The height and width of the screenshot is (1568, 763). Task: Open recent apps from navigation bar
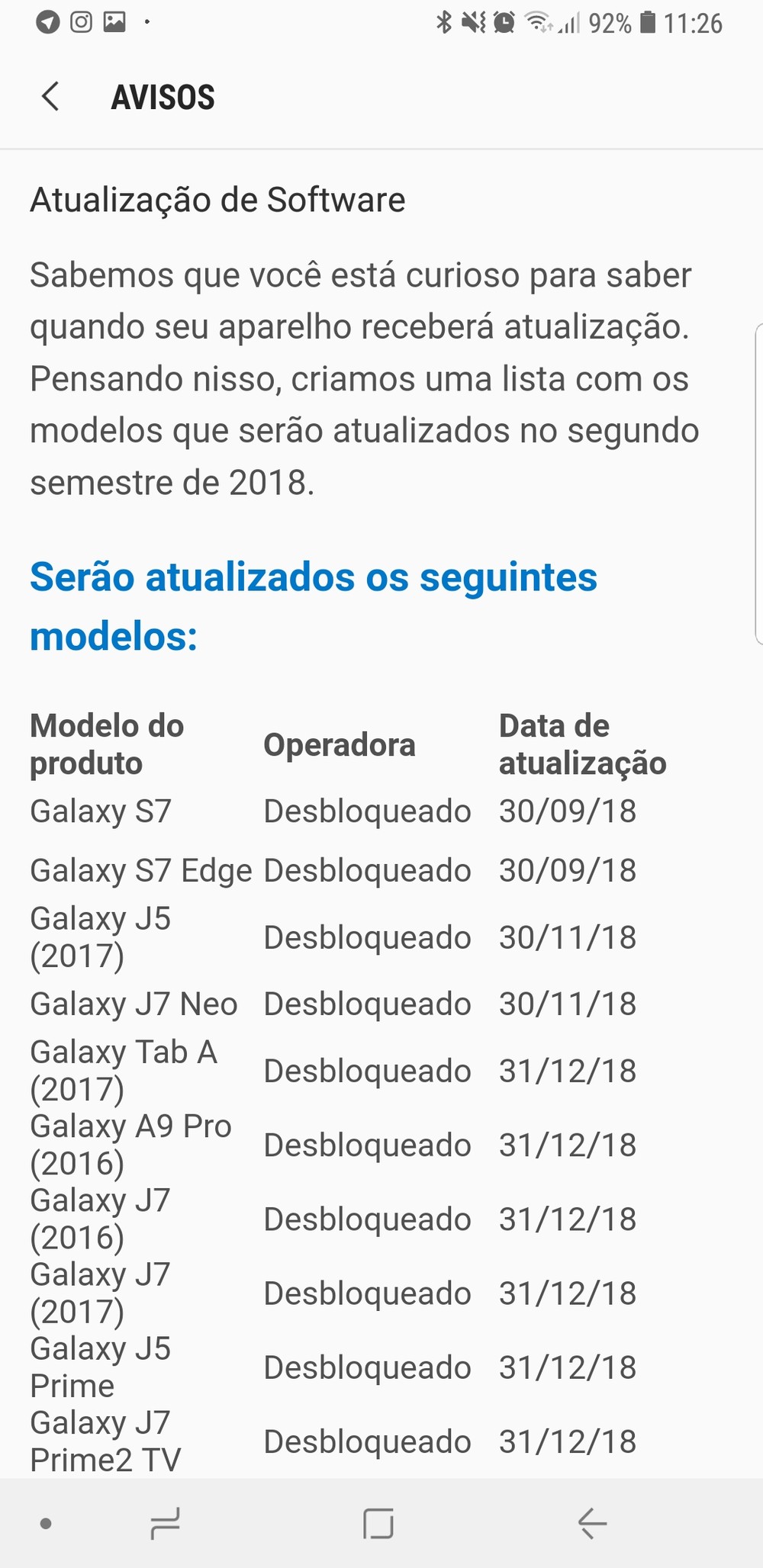166,1523
